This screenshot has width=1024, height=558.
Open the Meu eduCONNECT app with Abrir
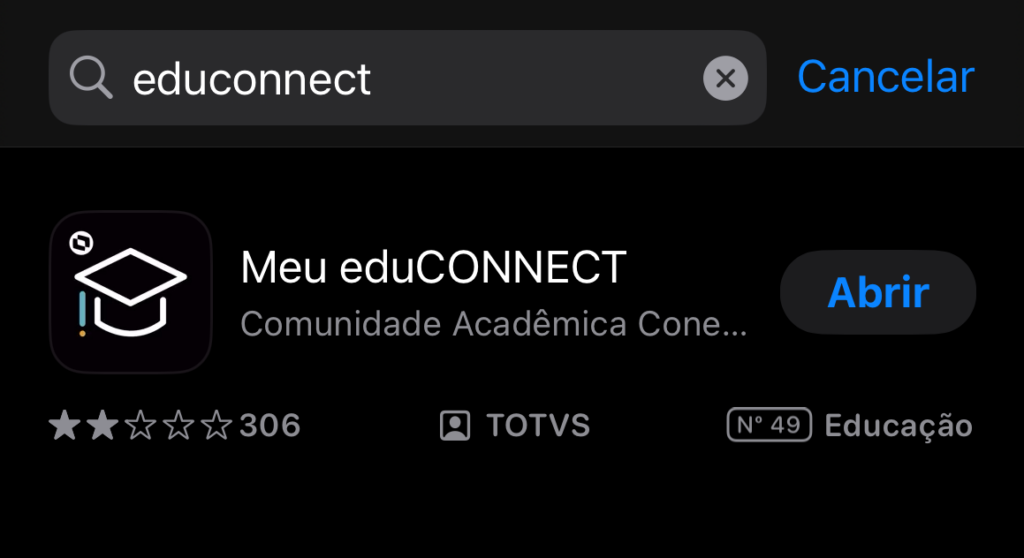click(877, 292)
